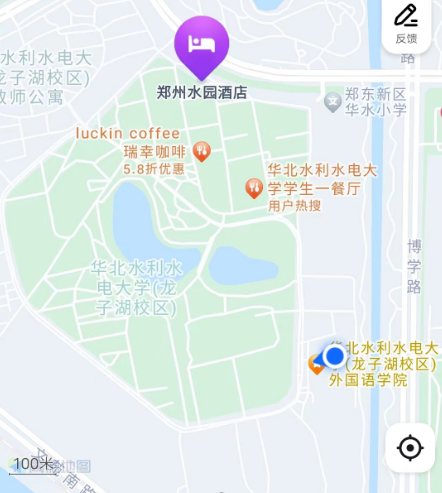Open the 瑞幸咖啡 luckin coffee marker
The height and width of the screenshot is (493, 442).
[202, 151]
